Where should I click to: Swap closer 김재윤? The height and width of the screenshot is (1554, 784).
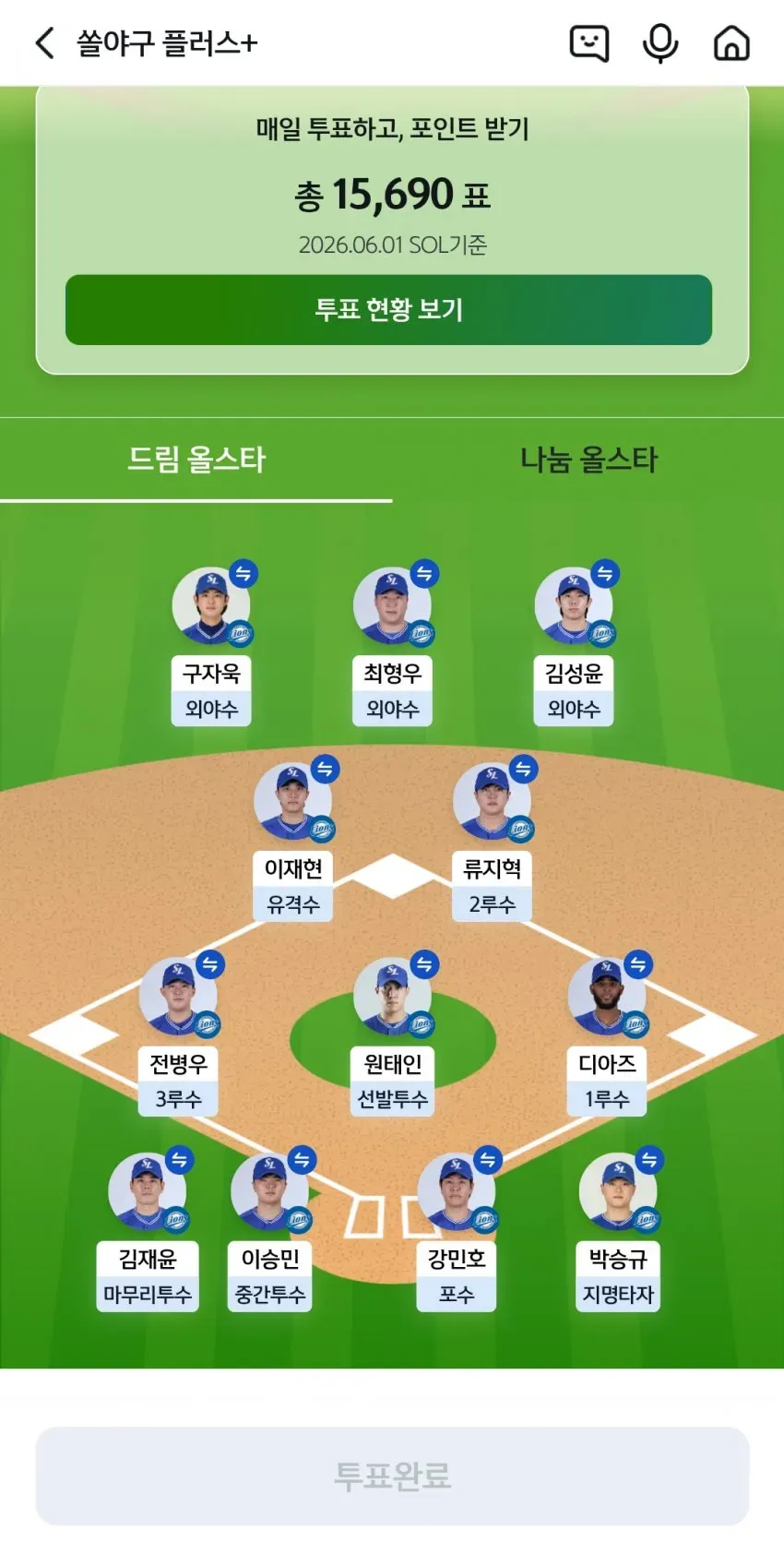point(179,1160)
